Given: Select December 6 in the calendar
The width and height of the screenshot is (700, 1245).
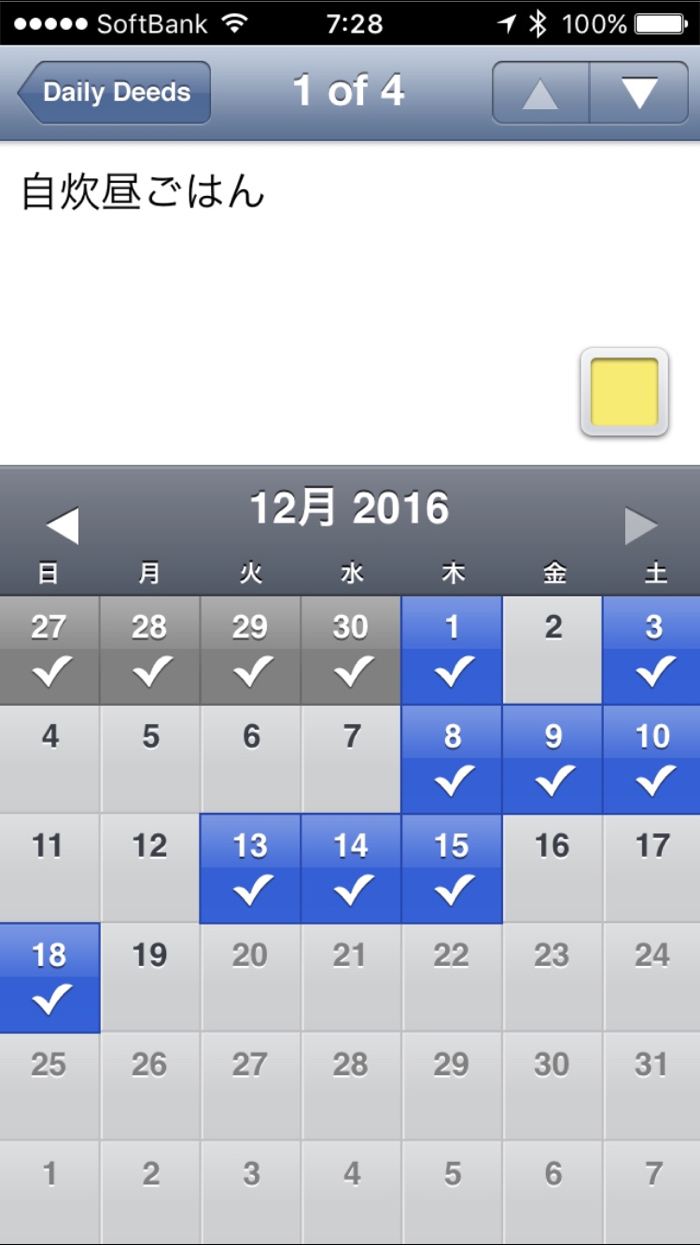Looking at the screenshot, I should click(x=251, y=760).
